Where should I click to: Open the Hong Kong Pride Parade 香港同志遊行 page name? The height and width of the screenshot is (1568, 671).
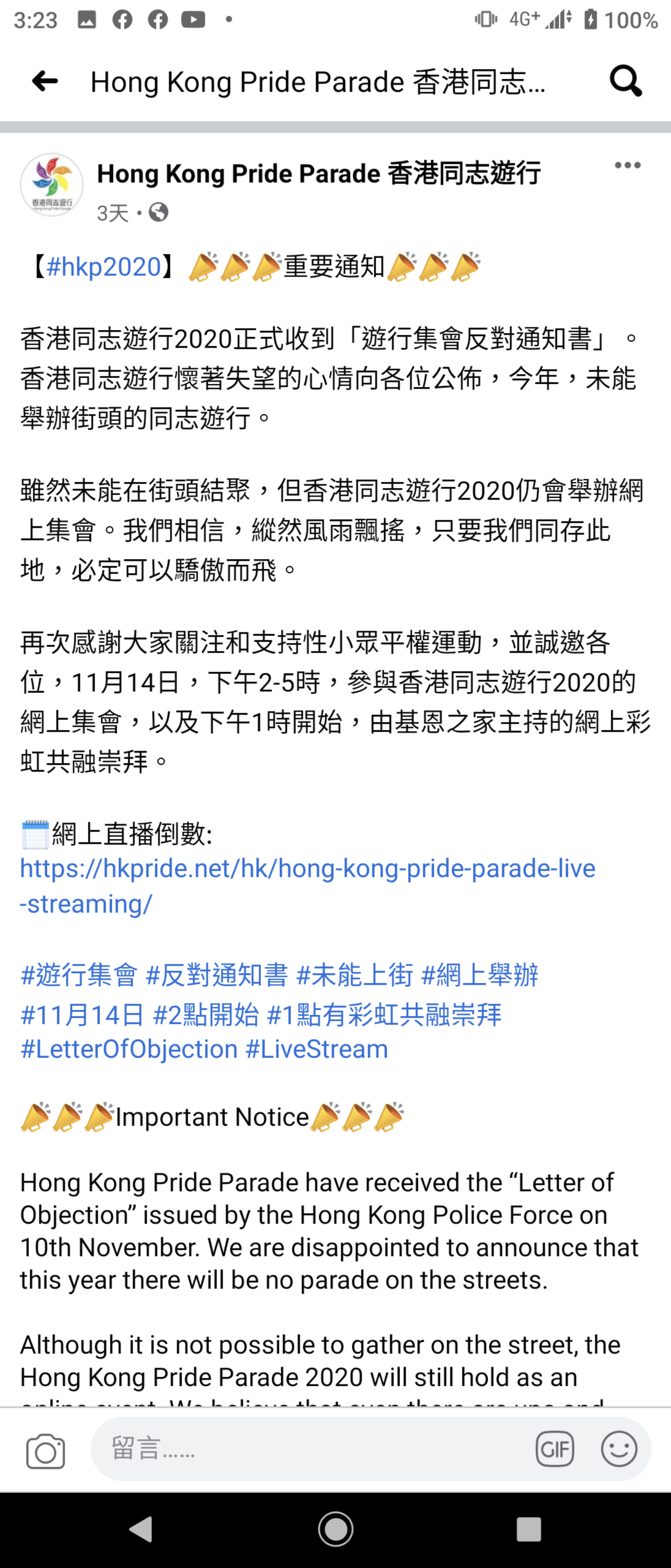point(319,174)
